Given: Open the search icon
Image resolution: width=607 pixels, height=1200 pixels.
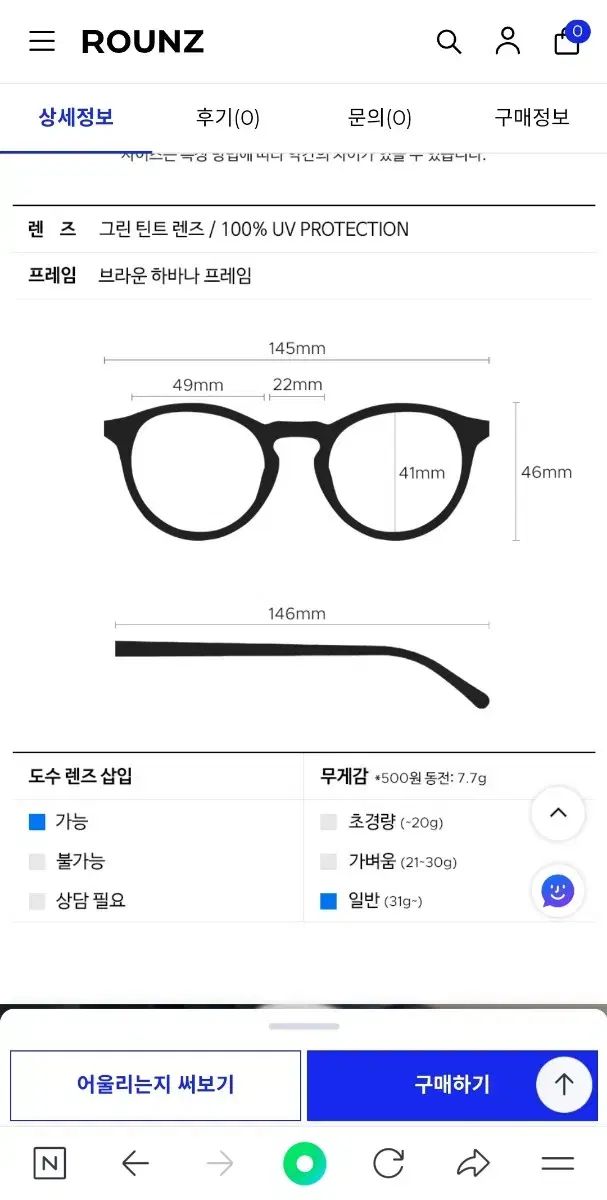Looking at the screenshot, I should point(449,41).
